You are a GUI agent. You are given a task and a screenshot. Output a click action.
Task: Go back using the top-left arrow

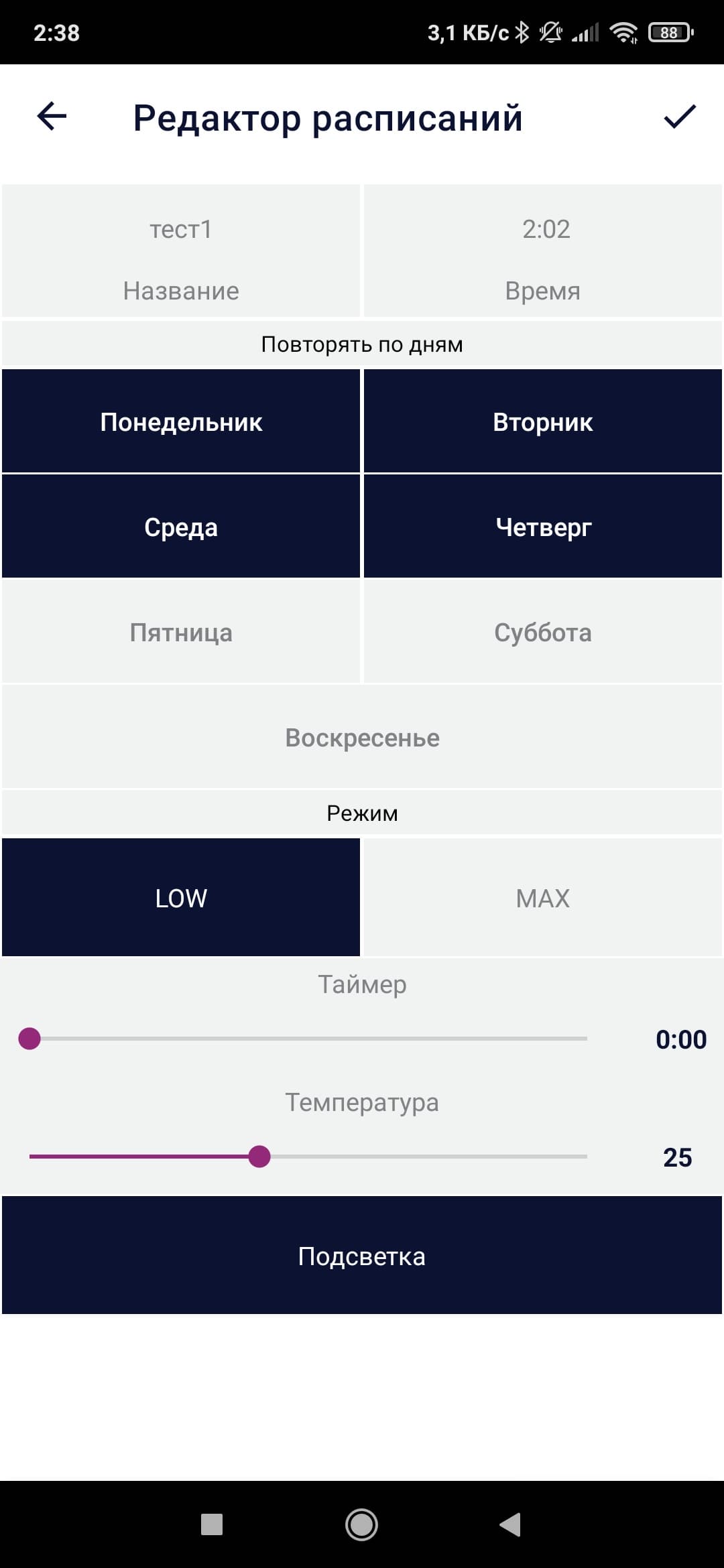(52, 117)
